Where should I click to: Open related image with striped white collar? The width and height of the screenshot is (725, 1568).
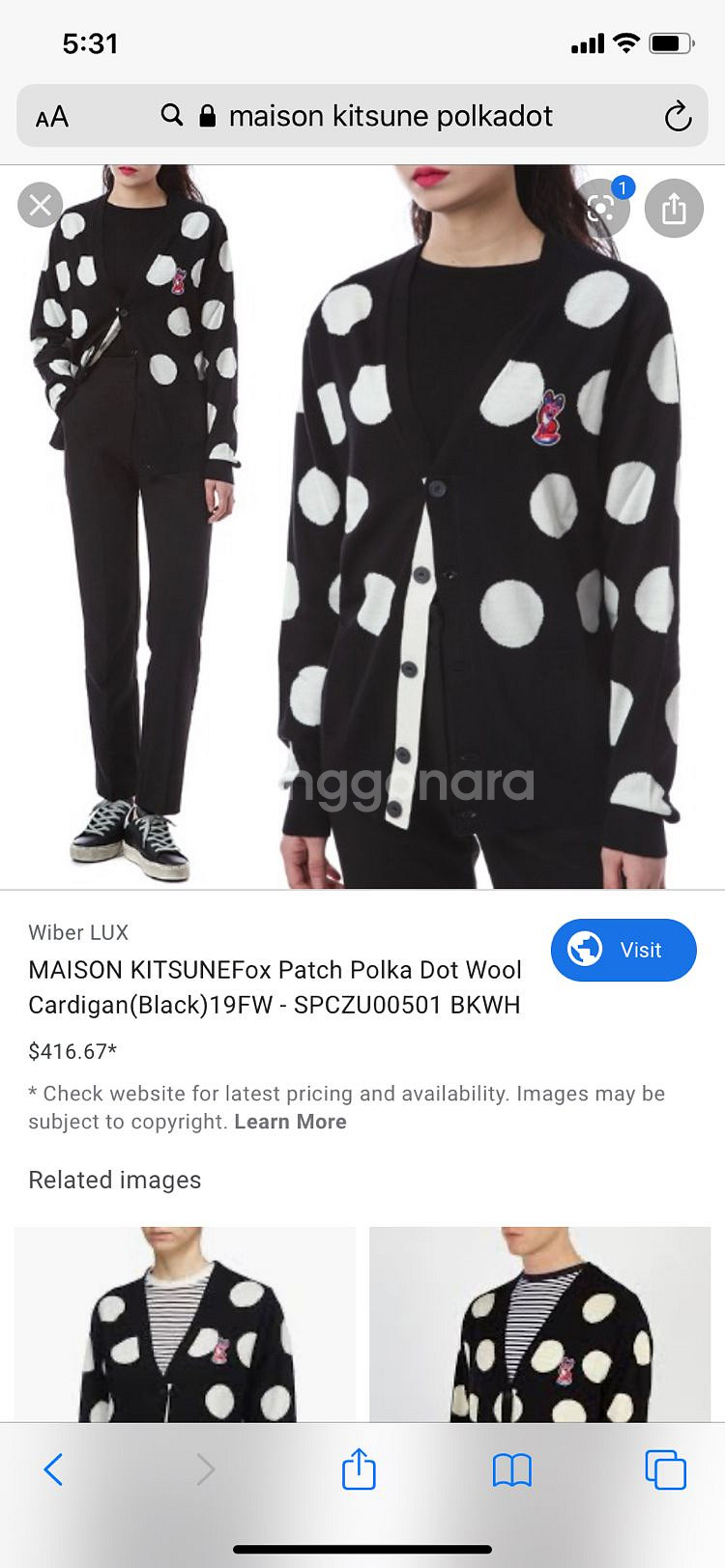pos(185,1324)
